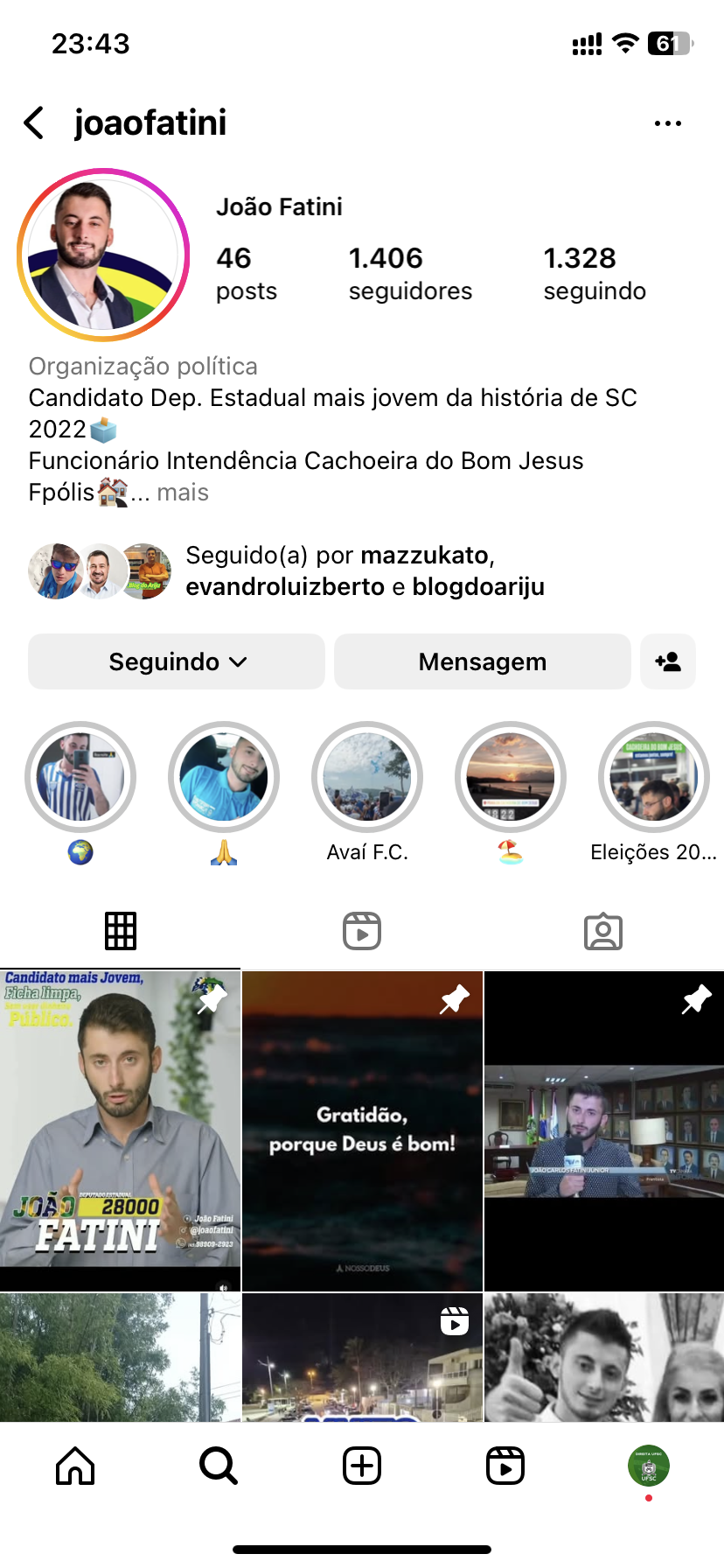724x1568 pixels.
Task: Create a new post with the plus icon
Action: 362,1466
